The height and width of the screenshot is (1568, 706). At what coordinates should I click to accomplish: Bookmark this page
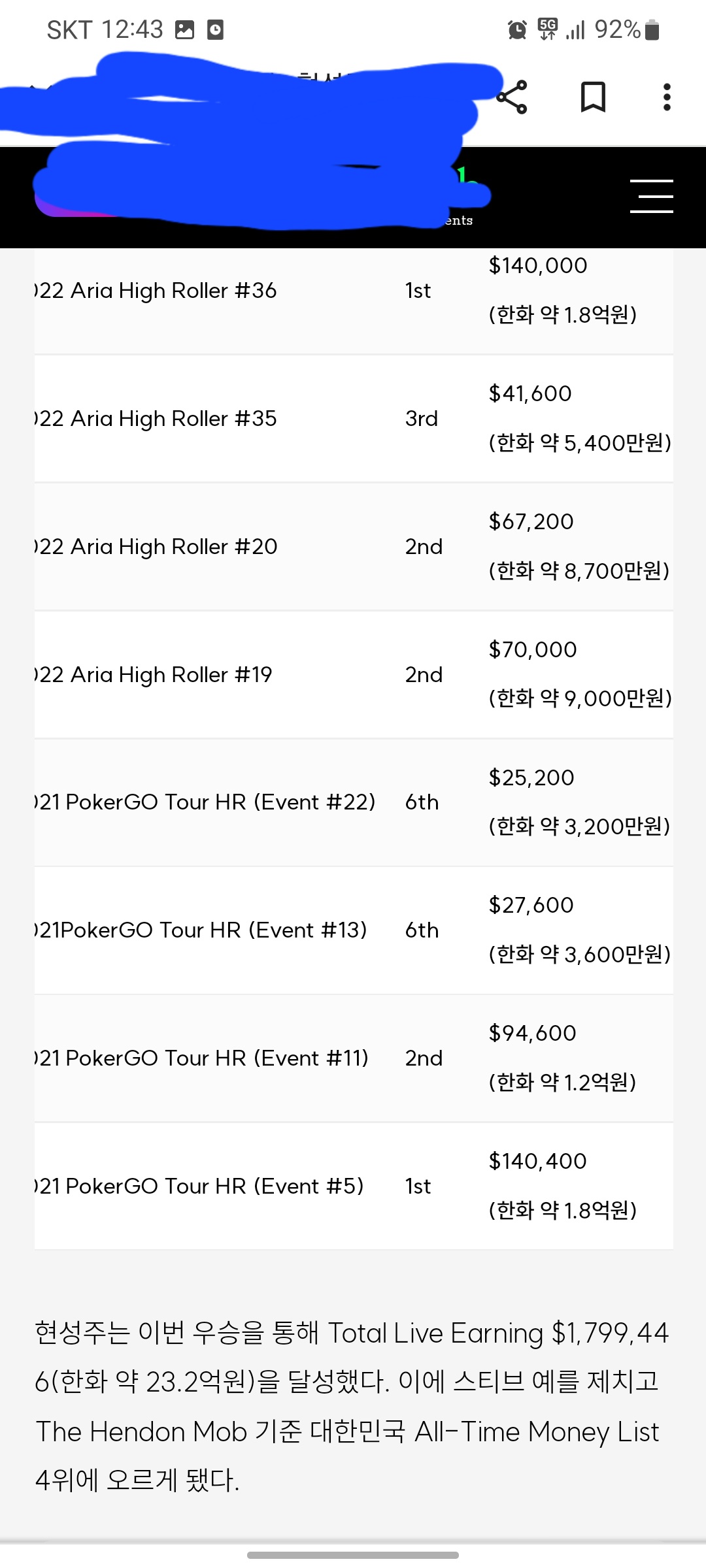click(x=593, y=97)
